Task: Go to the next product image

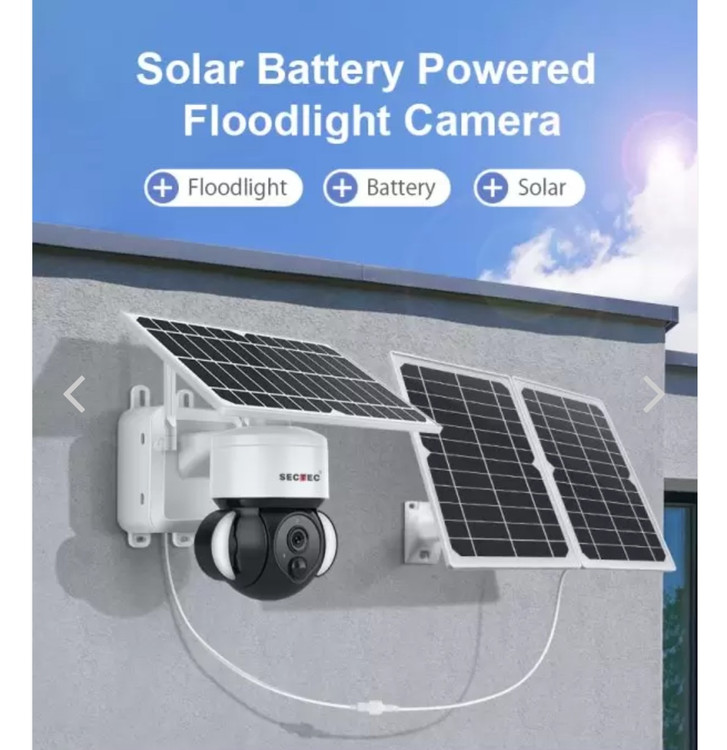Action: pos(653,395)
